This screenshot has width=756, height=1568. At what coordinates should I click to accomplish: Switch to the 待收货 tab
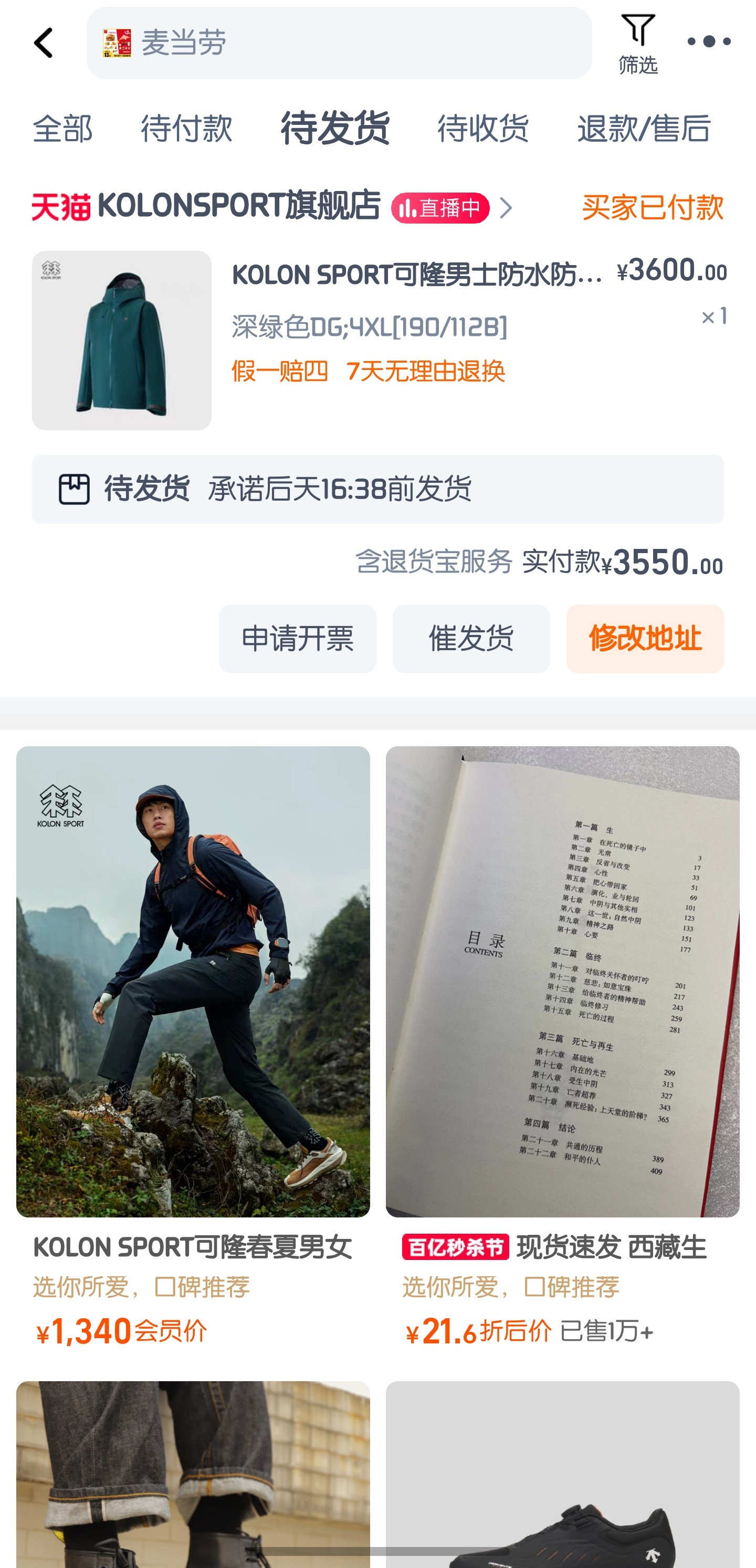pos(483,129)
